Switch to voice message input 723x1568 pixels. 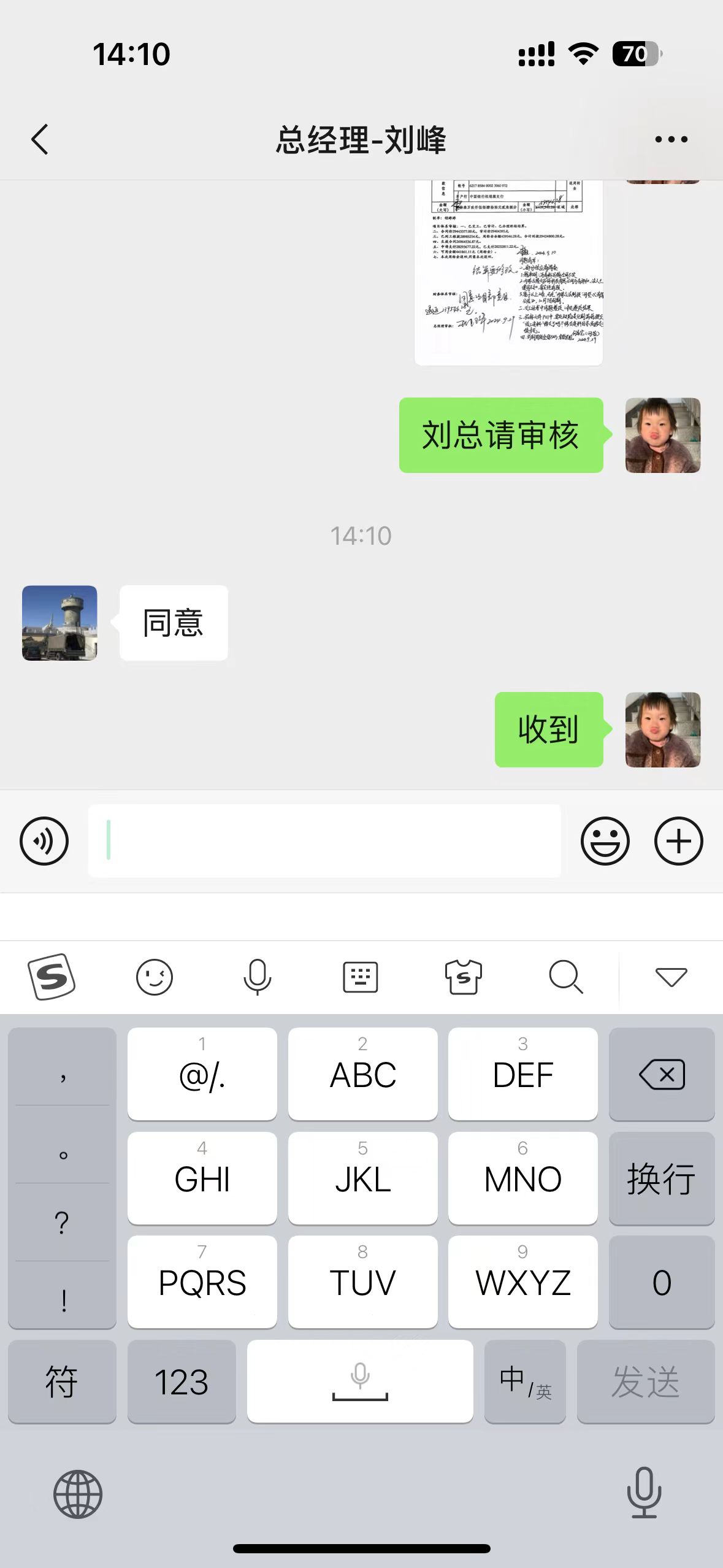click(44, 840)
